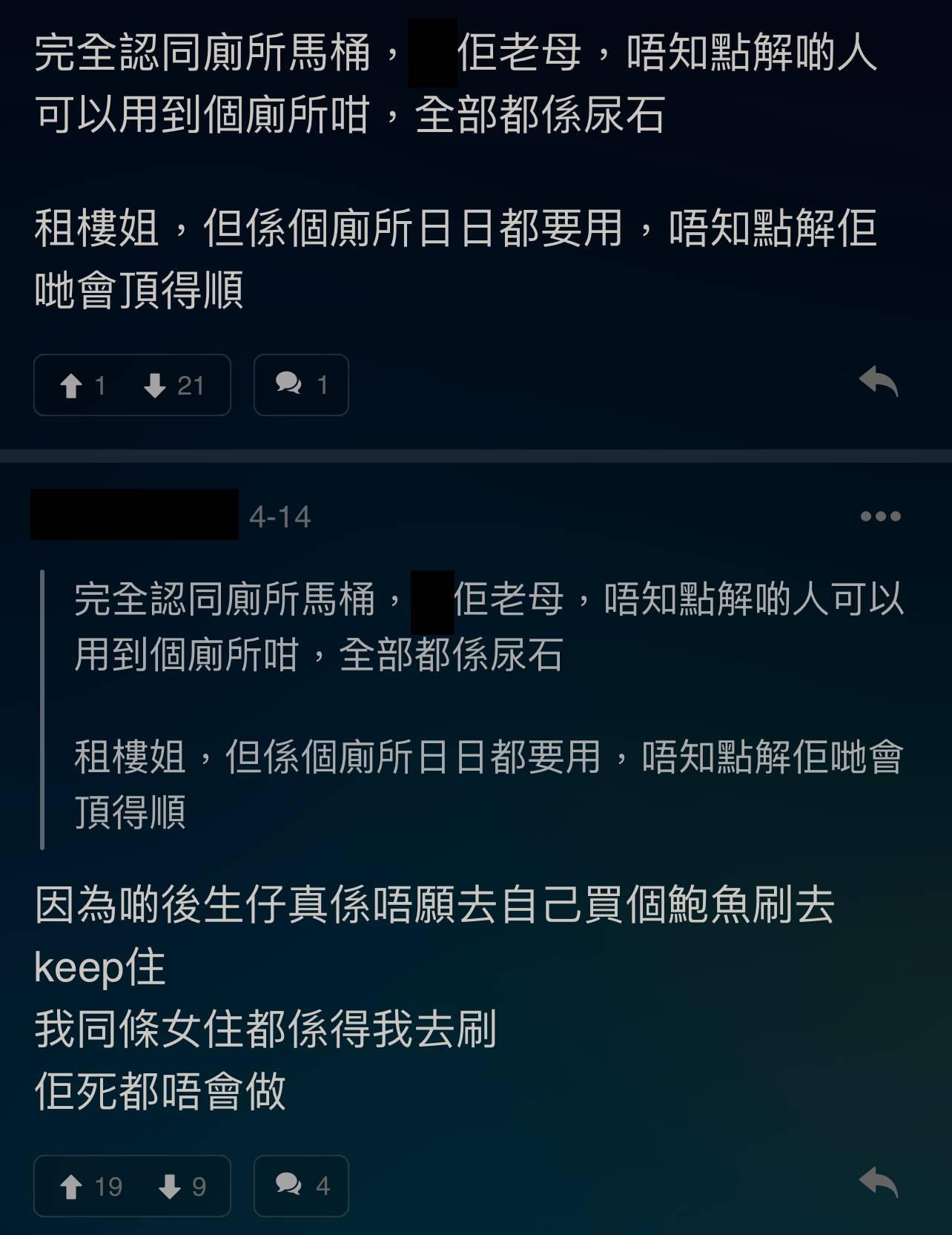Open the quoted comment in 4-14 post
This screenshot has width=952, height=1235.
(x=475, y=708)
